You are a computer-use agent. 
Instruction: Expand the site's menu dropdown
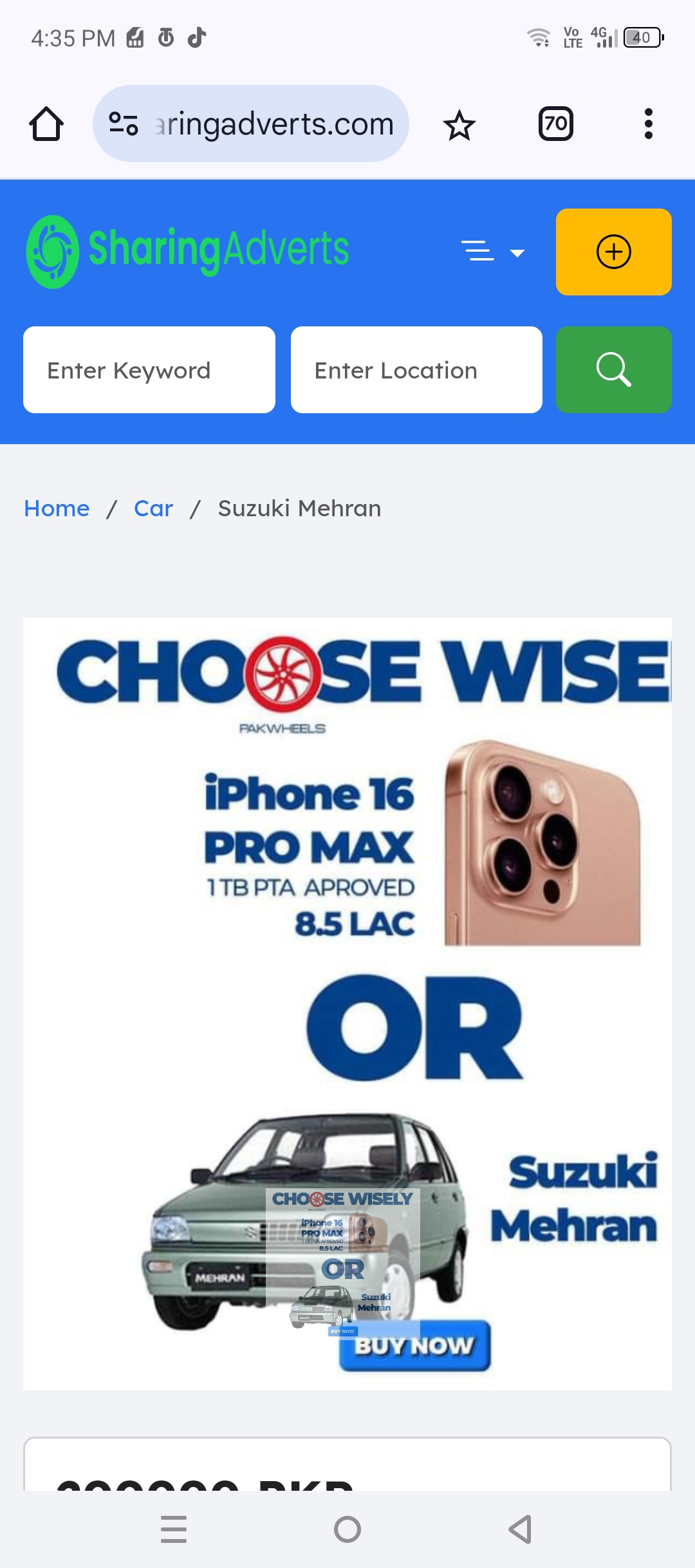pyautogui.click(x=493, y=252)
